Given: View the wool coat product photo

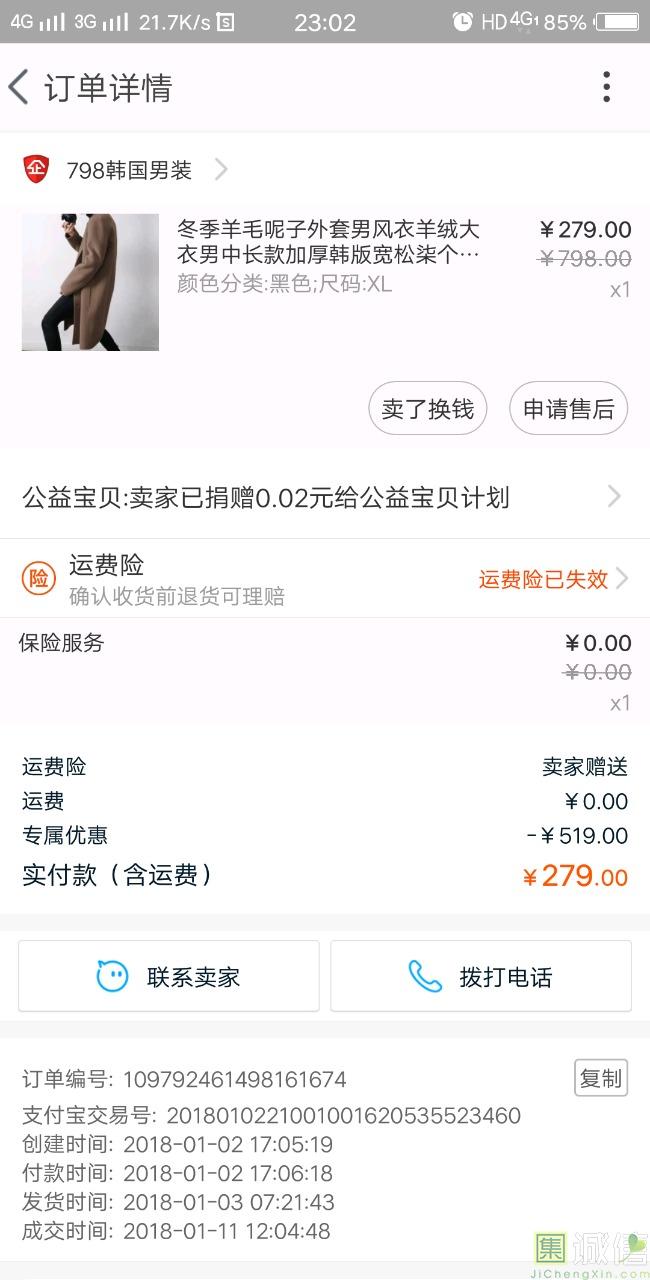Looking at the screenshot, I should coord(90,282).
